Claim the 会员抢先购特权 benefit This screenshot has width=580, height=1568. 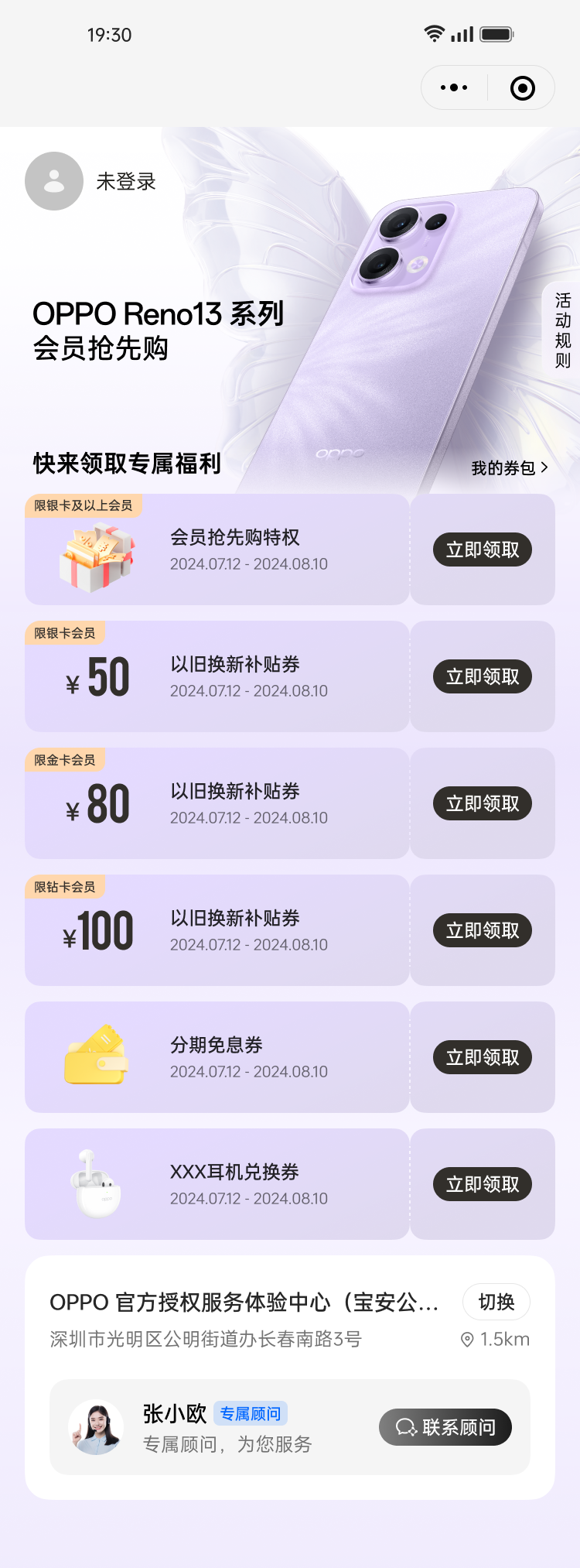tap(483, 549)
